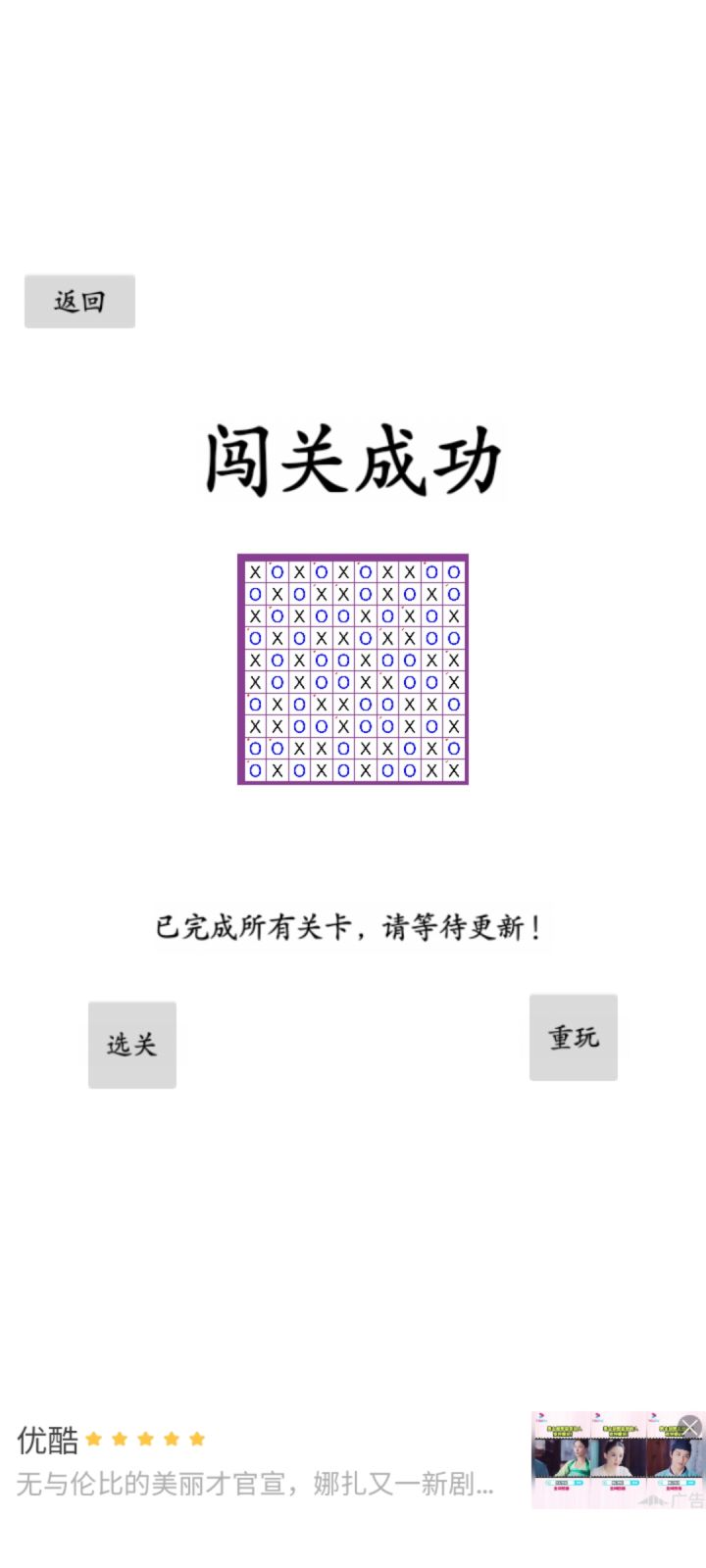Click the third gold rating star
Image resolution: width=706 pixels, height=1568 pixels.
coord(145,1438)
